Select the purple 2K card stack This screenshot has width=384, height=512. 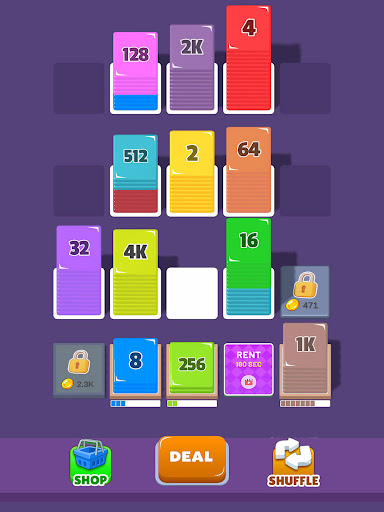[x=192, y=68]
